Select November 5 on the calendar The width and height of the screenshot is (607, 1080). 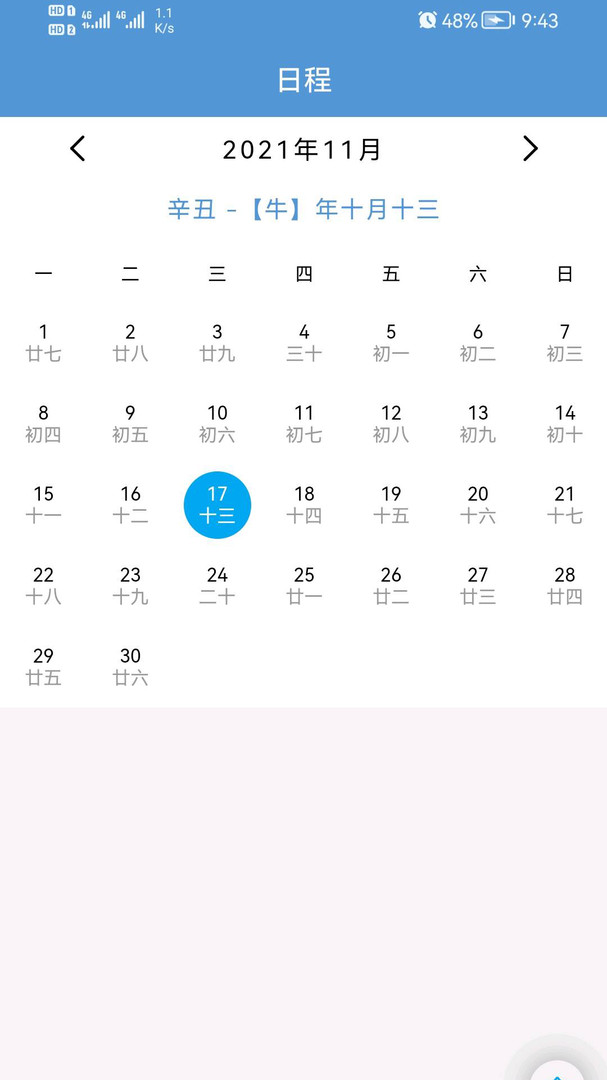[391, 342]
